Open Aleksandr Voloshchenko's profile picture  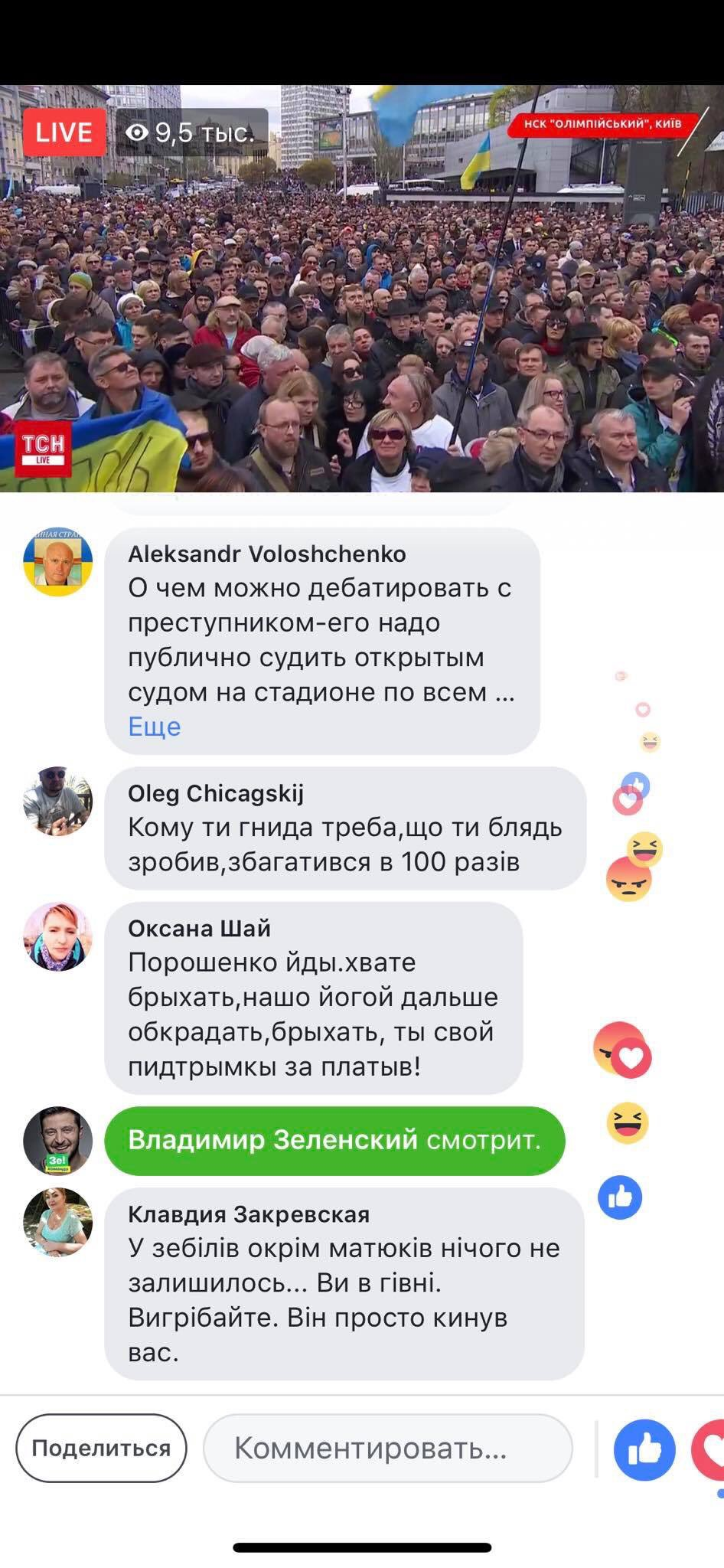coord(58,562)
